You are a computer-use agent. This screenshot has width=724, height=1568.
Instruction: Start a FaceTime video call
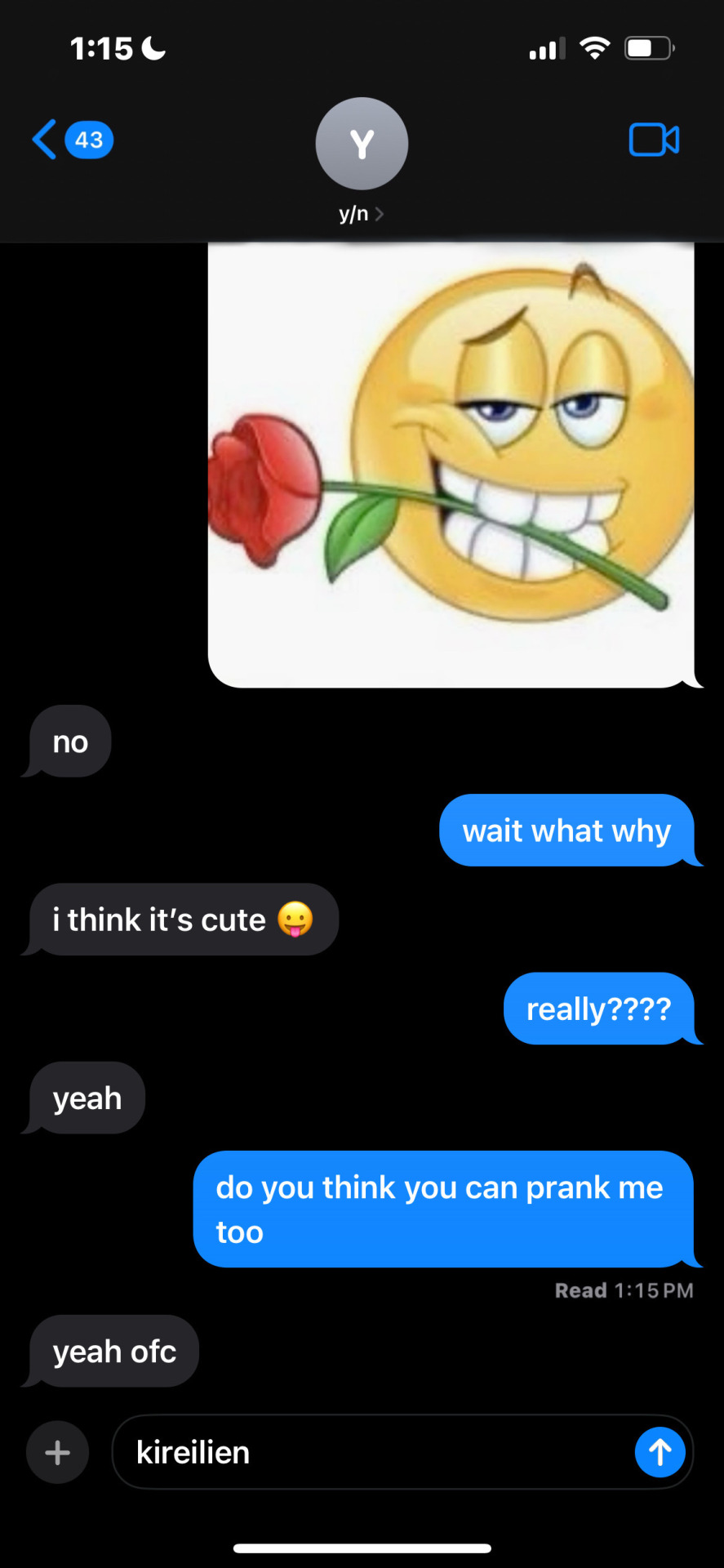click(654, 140)
